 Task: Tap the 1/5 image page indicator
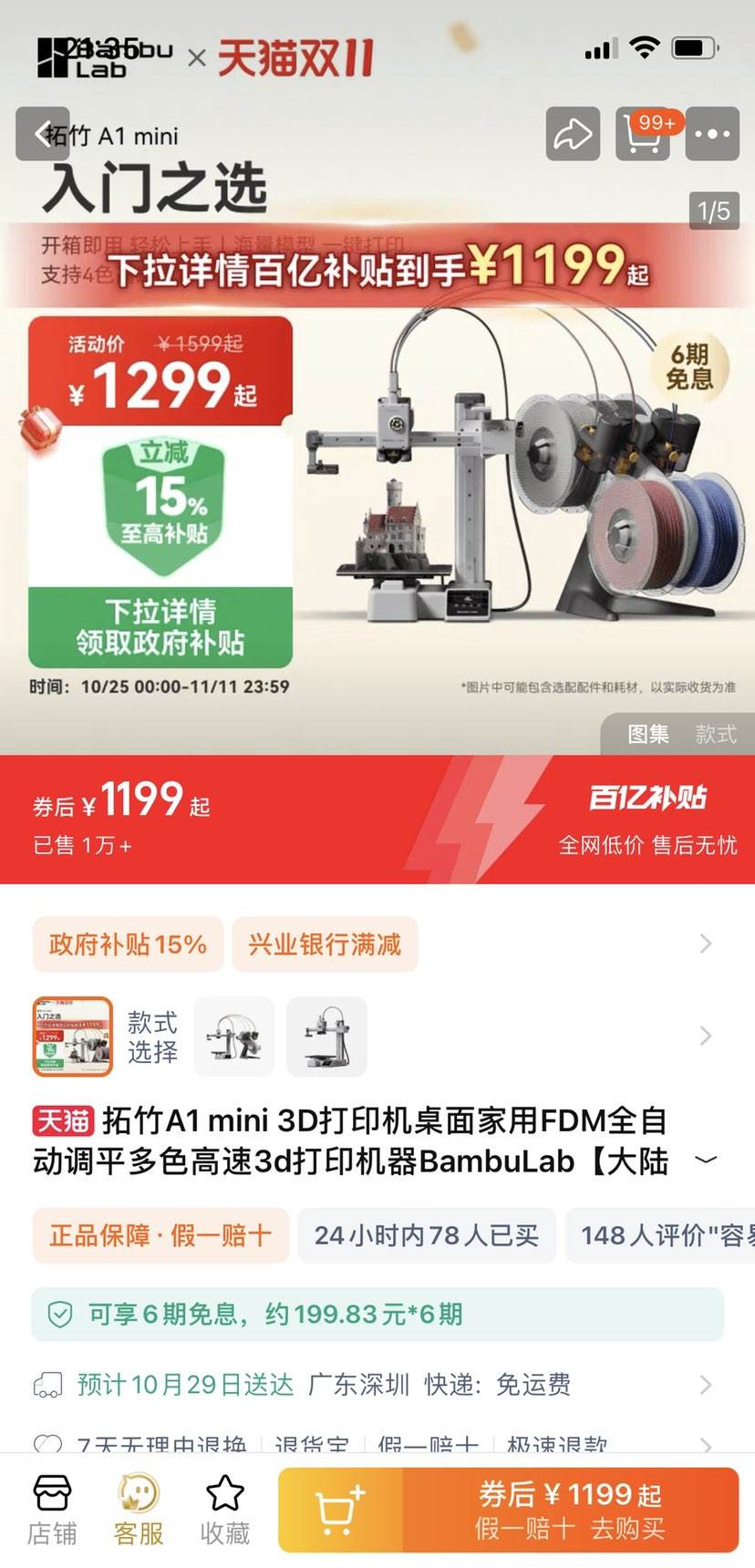(712, 211)
